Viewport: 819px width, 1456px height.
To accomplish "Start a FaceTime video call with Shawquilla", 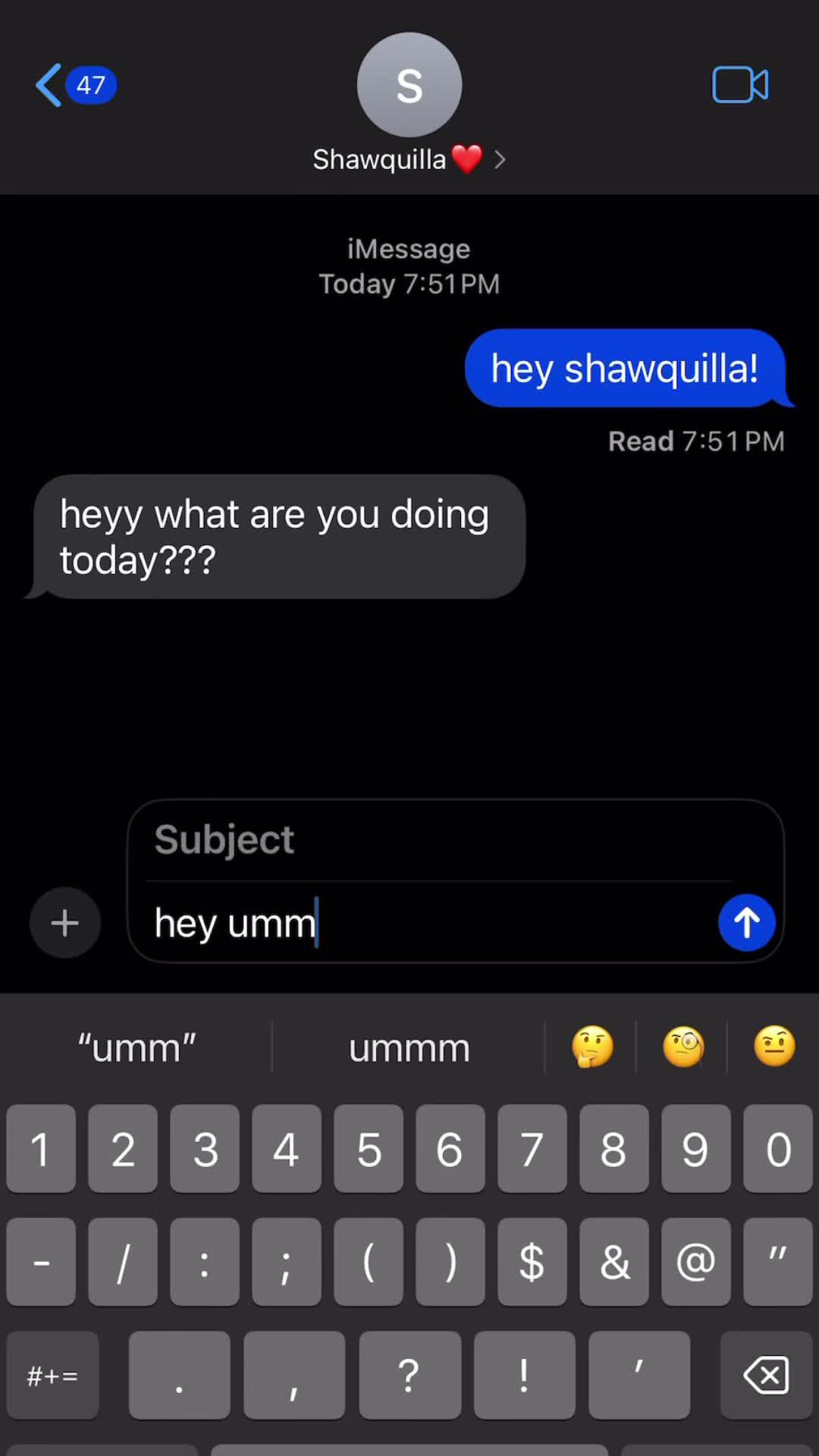I will tap(739, 85).
